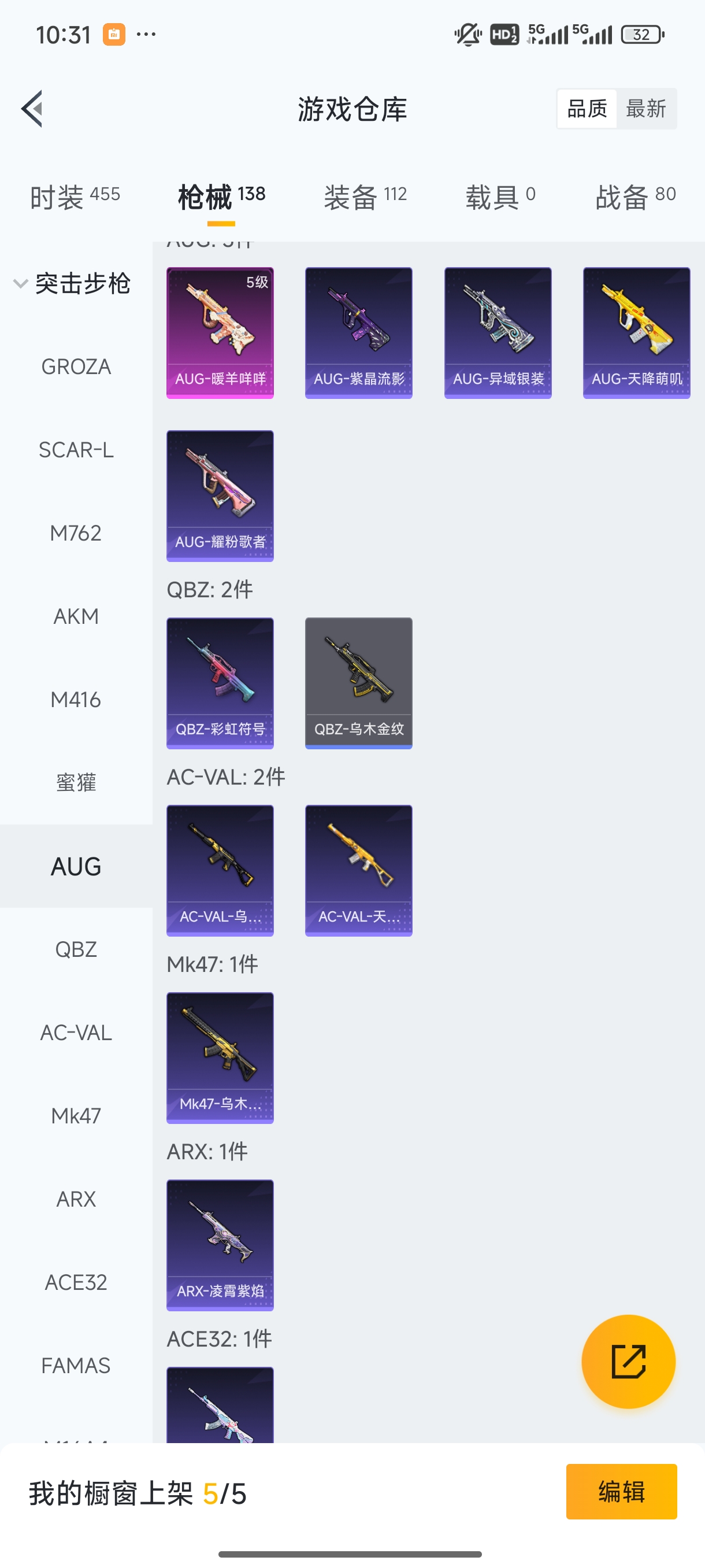Switch to the 载具 tab

[500, 197]
